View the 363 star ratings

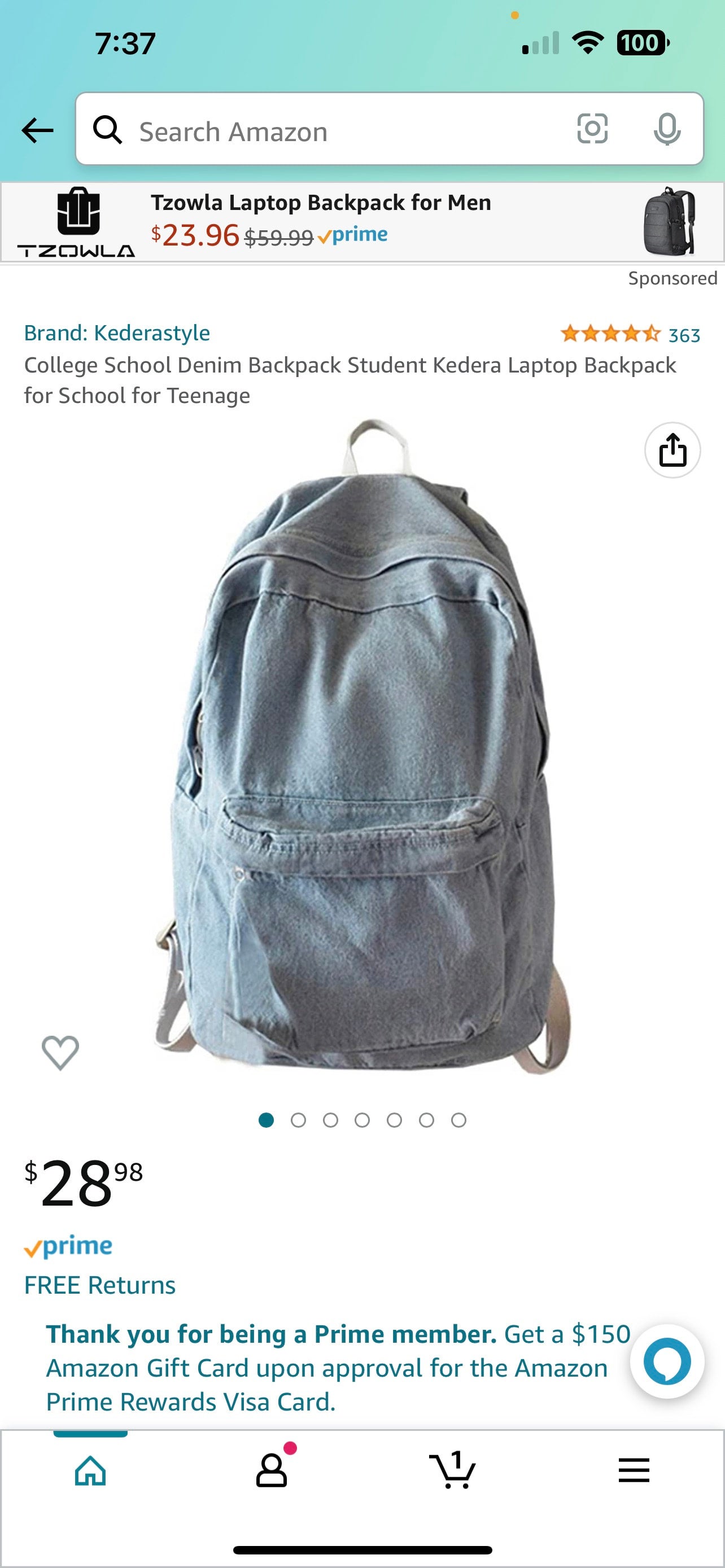point(630,334)
